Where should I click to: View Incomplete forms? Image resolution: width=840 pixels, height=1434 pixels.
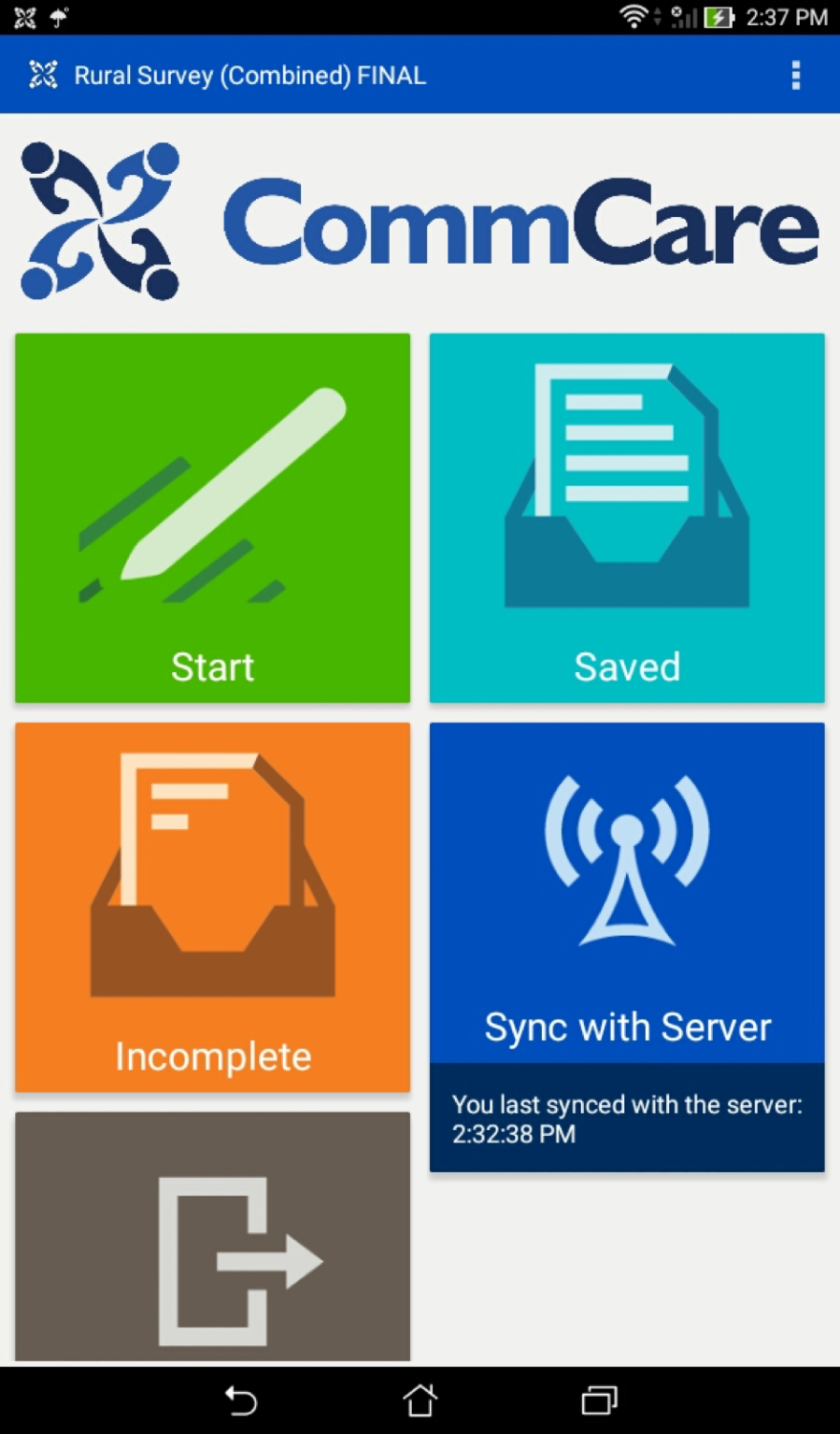pyautogui.click(x=211, y=908)
